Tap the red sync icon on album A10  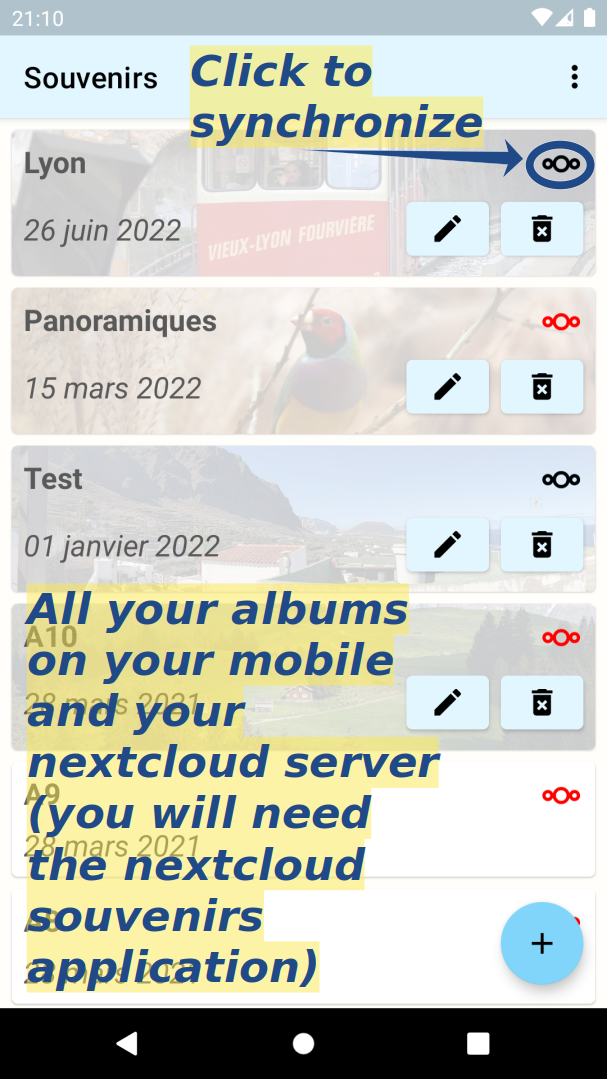coord(560,638)
